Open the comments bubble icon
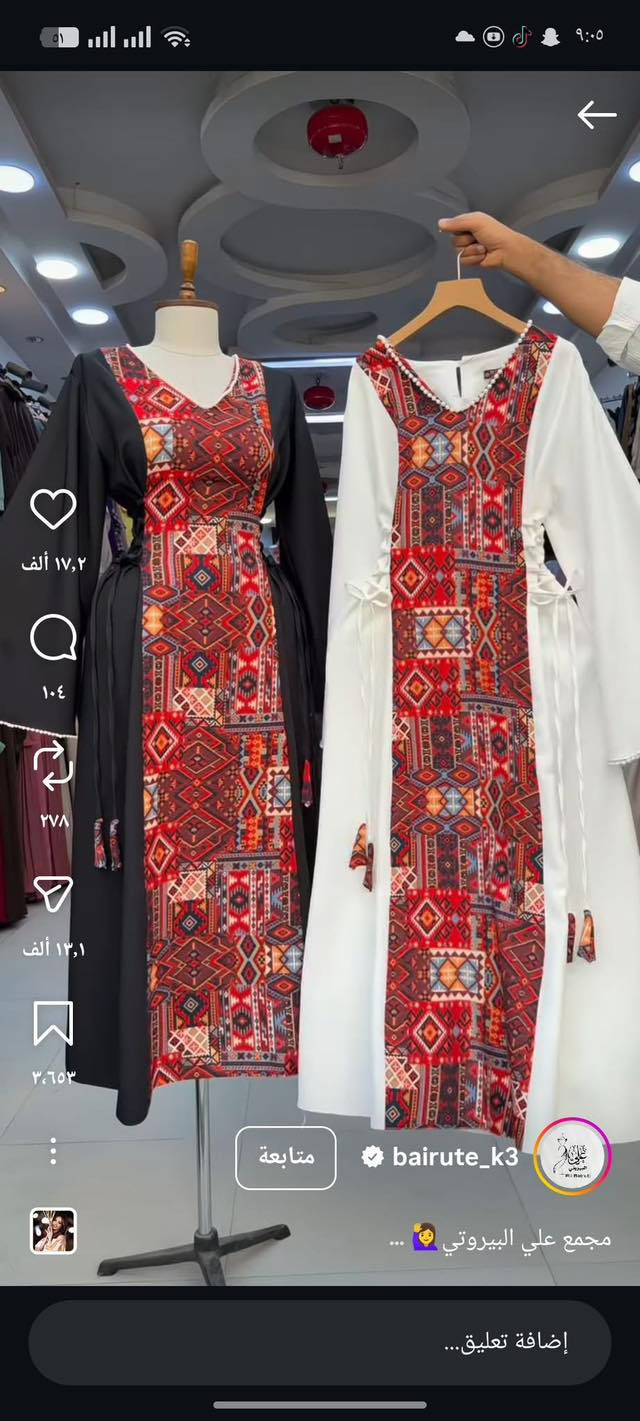 53,638
